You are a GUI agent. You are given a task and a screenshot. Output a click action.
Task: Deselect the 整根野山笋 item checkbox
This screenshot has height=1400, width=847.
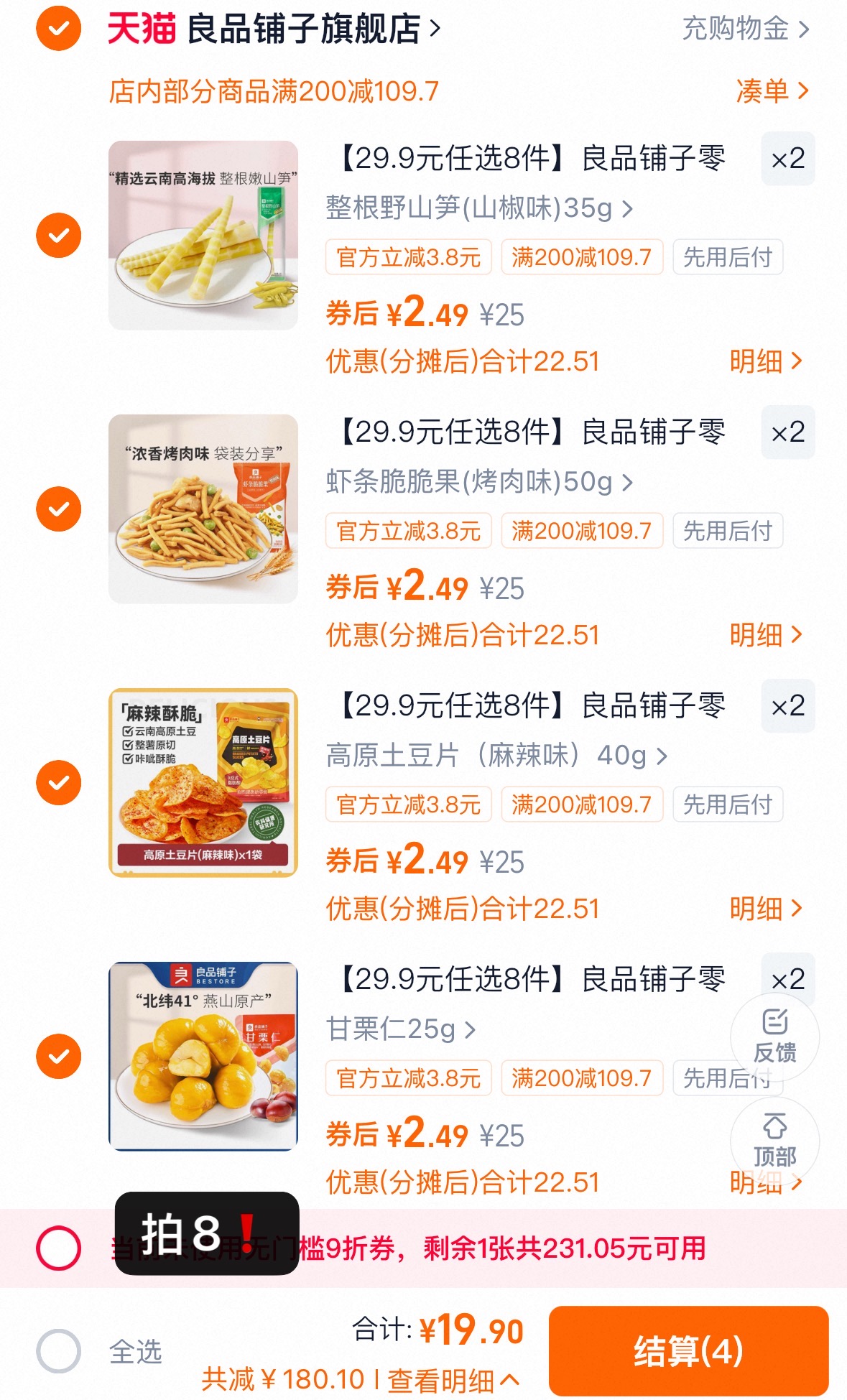coord(60,234)
